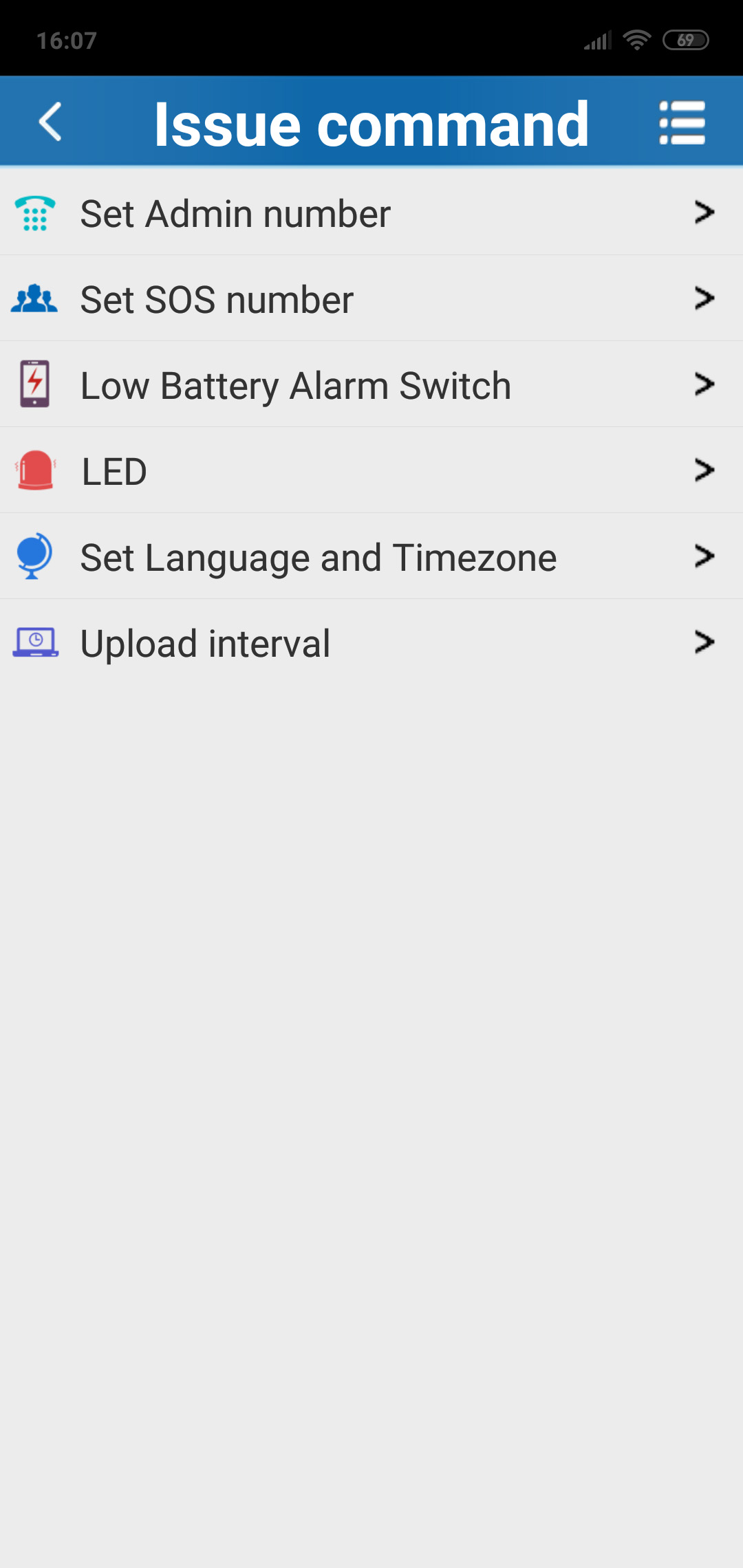Screen dimensions: 743x1568
Task: Go back from Issue command screen
Action: point(50,122)
